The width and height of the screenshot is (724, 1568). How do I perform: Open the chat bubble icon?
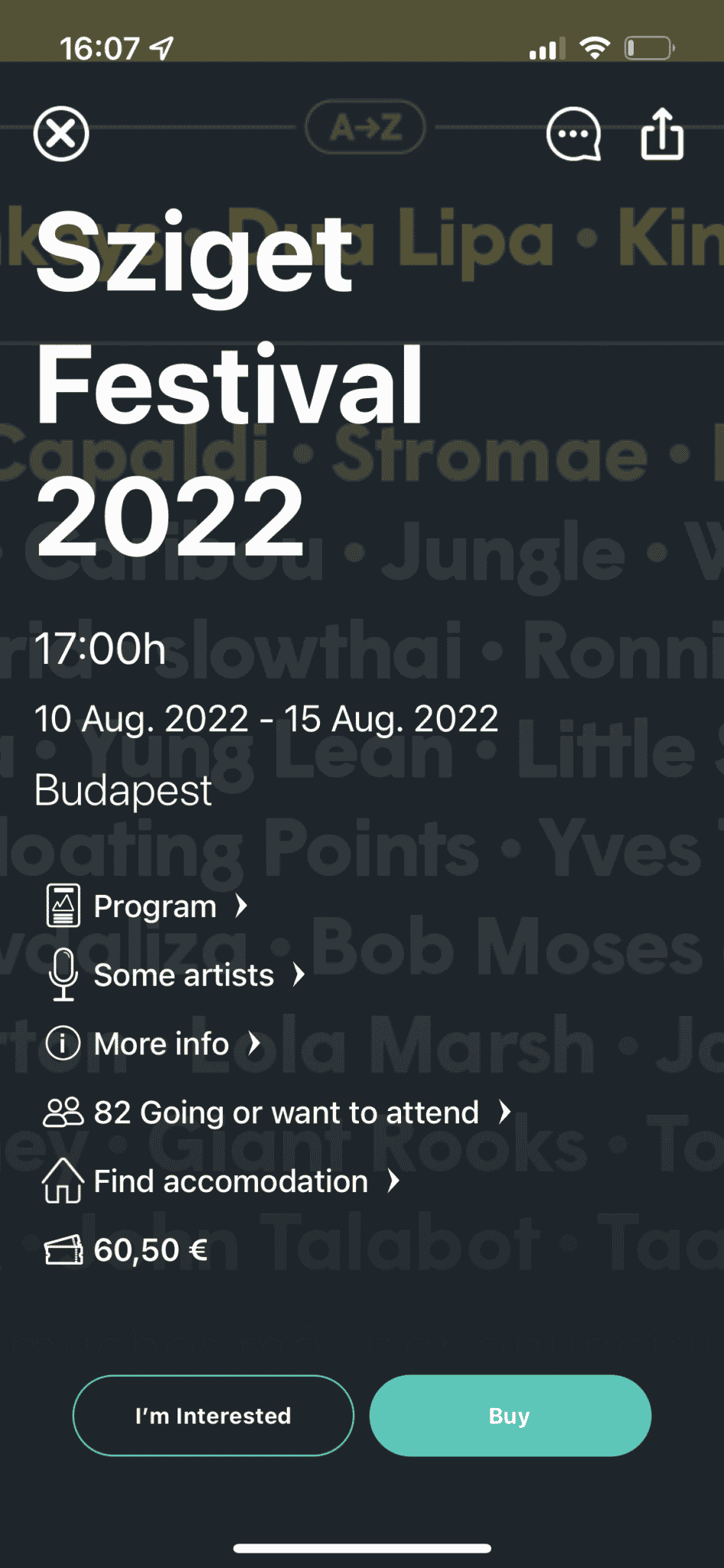coord(573,134)
